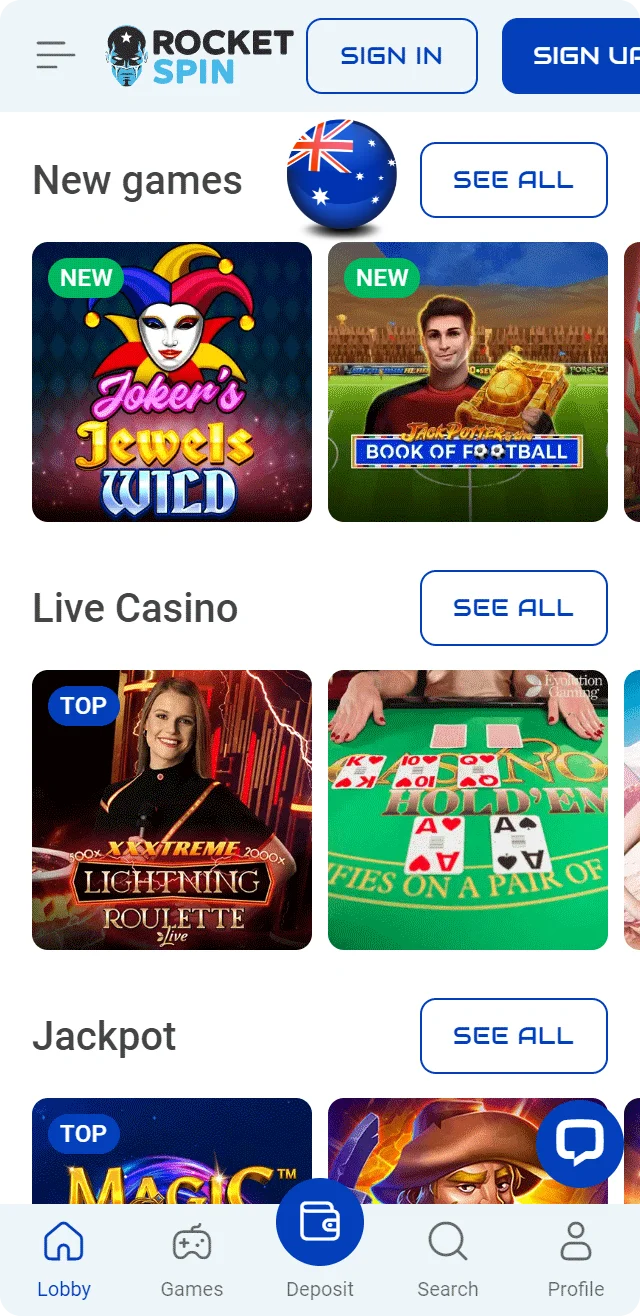The height and width of the screenshot is (1316, 640).
Task: Open the live chat support bubble
Action: (580, 1142)
